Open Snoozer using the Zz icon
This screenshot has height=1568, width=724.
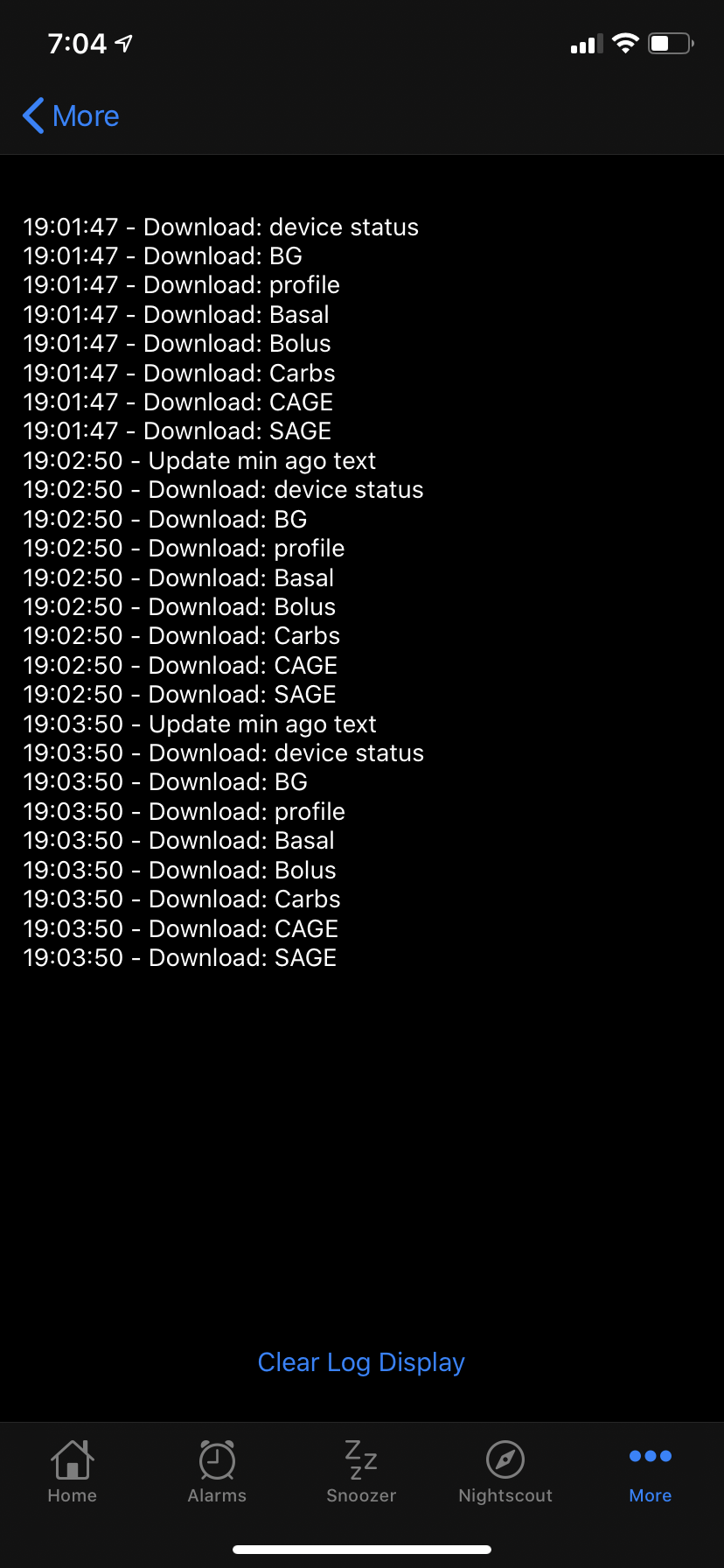click(360, 1458)
